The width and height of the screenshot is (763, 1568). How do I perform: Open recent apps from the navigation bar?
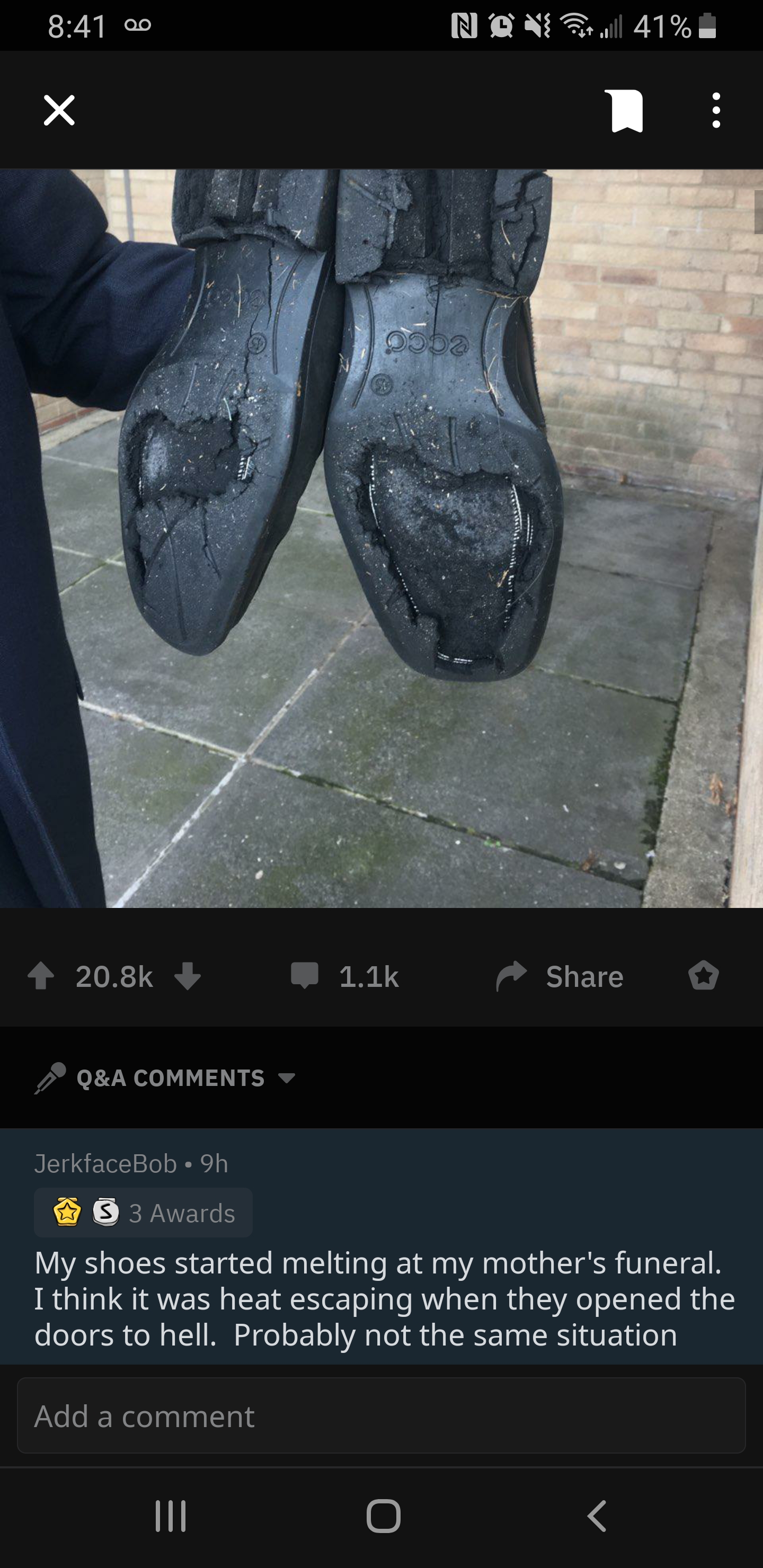171,1516
